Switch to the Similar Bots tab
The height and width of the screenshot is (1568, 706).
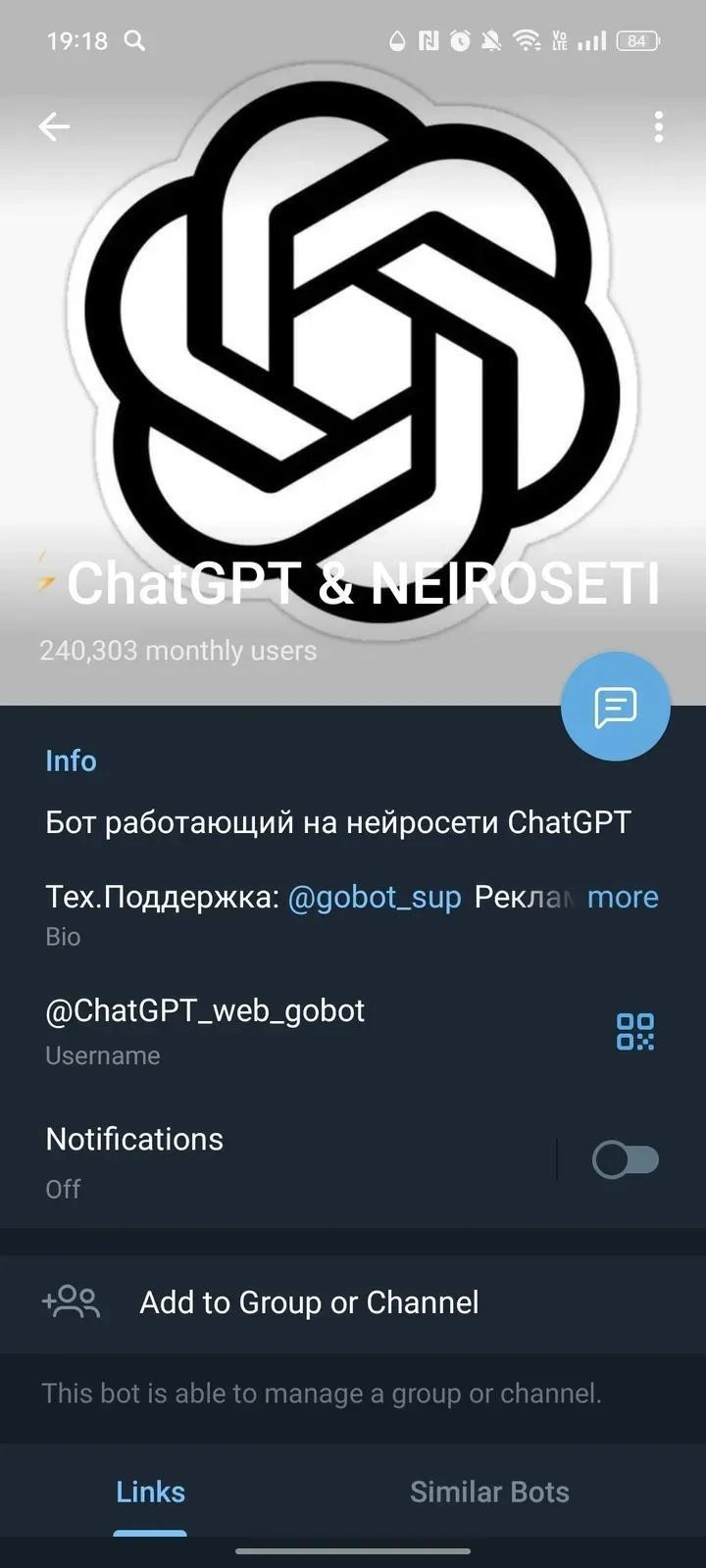click(489, 1492)
